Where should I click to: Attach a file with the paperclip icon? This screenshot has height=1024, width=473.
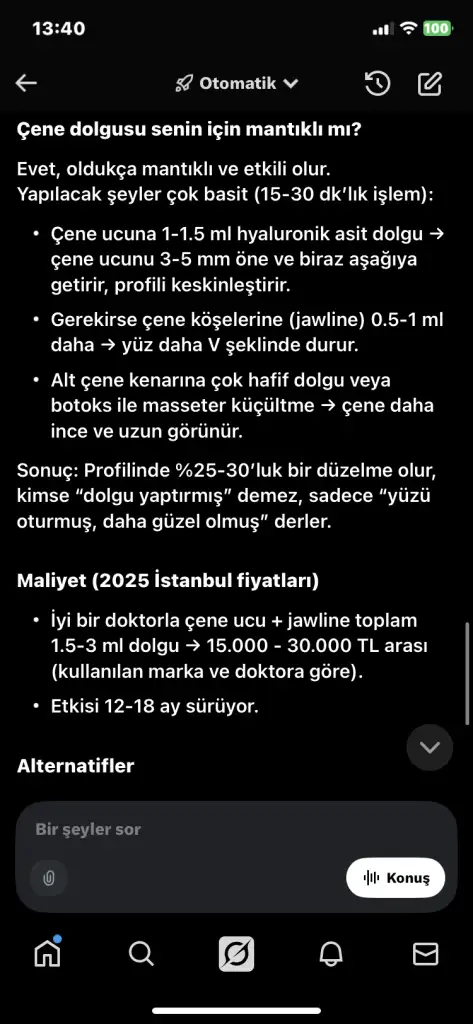48,878
